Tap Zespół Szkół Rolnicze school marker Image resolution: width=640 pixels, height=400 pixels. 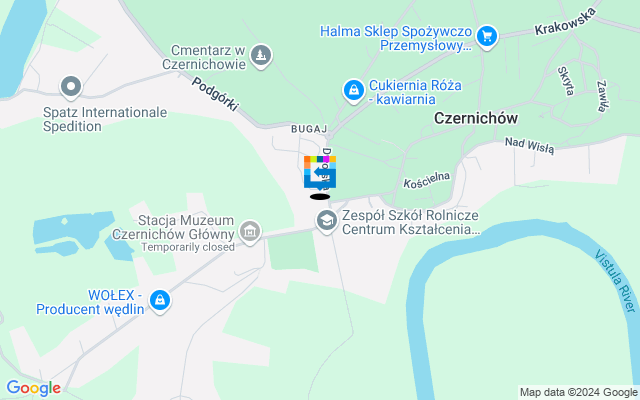tap(327, 221)
